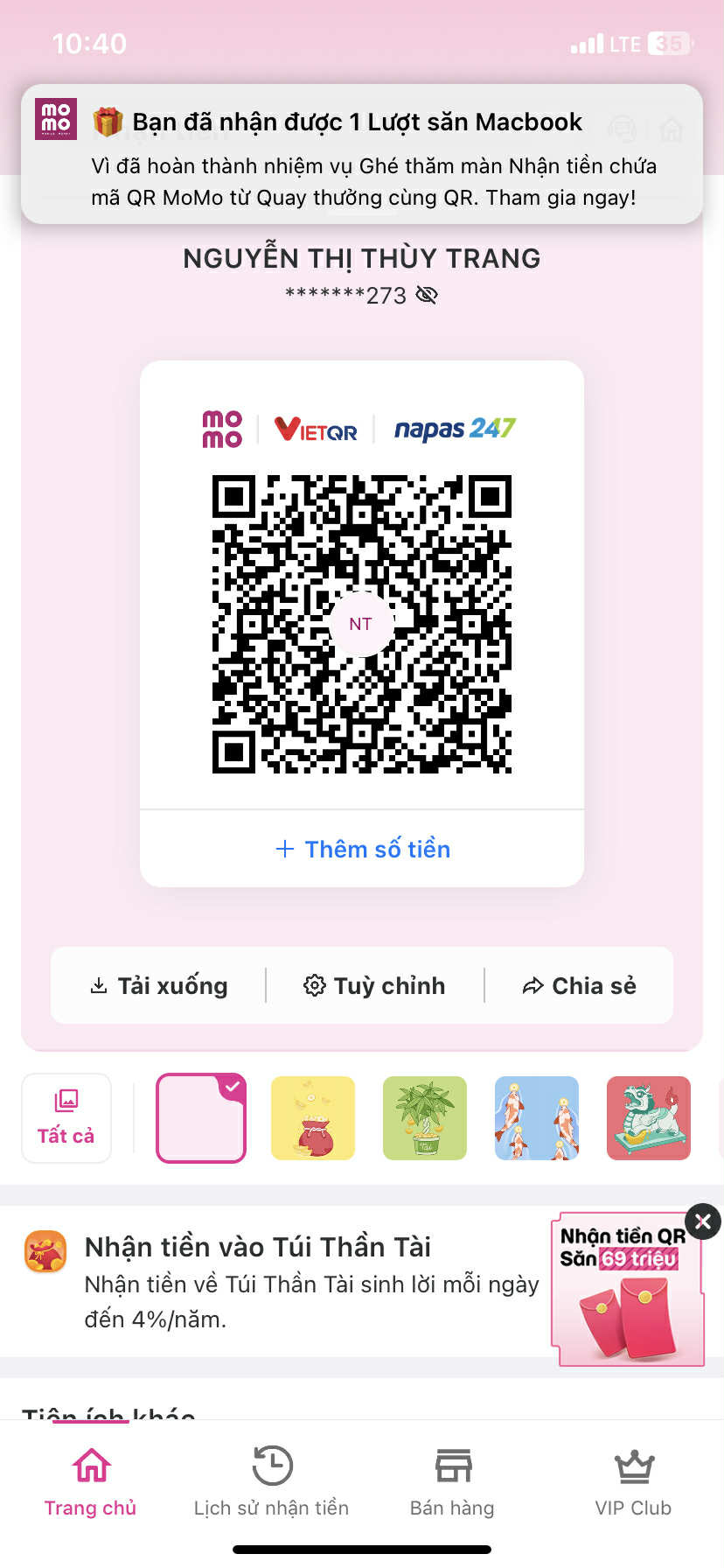The height and width of the screenshot is (1568, 724).
Task: Share the QR code via Chia sẻ
Action: (579, 986)
